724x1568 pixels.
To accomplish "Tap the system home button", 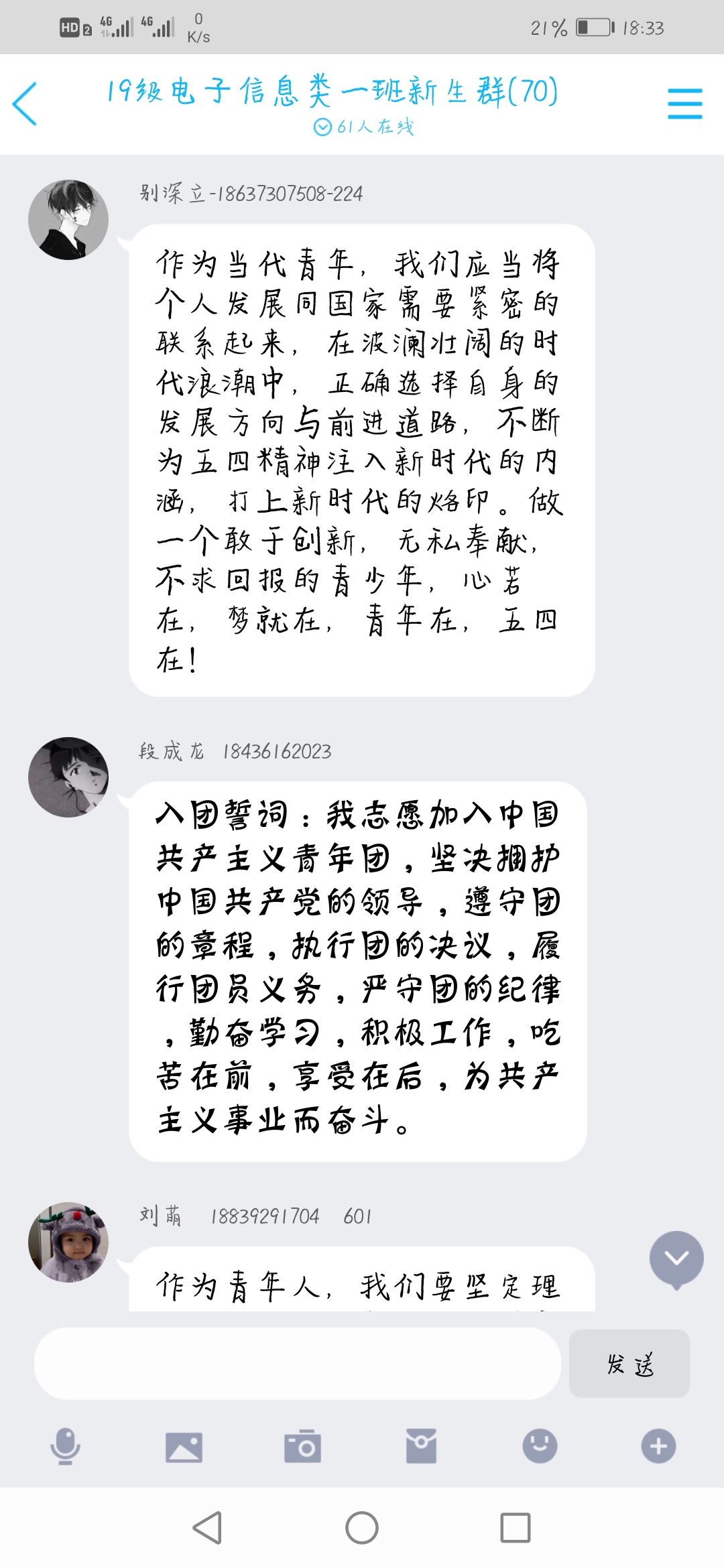I will (x=362, y=1528).
